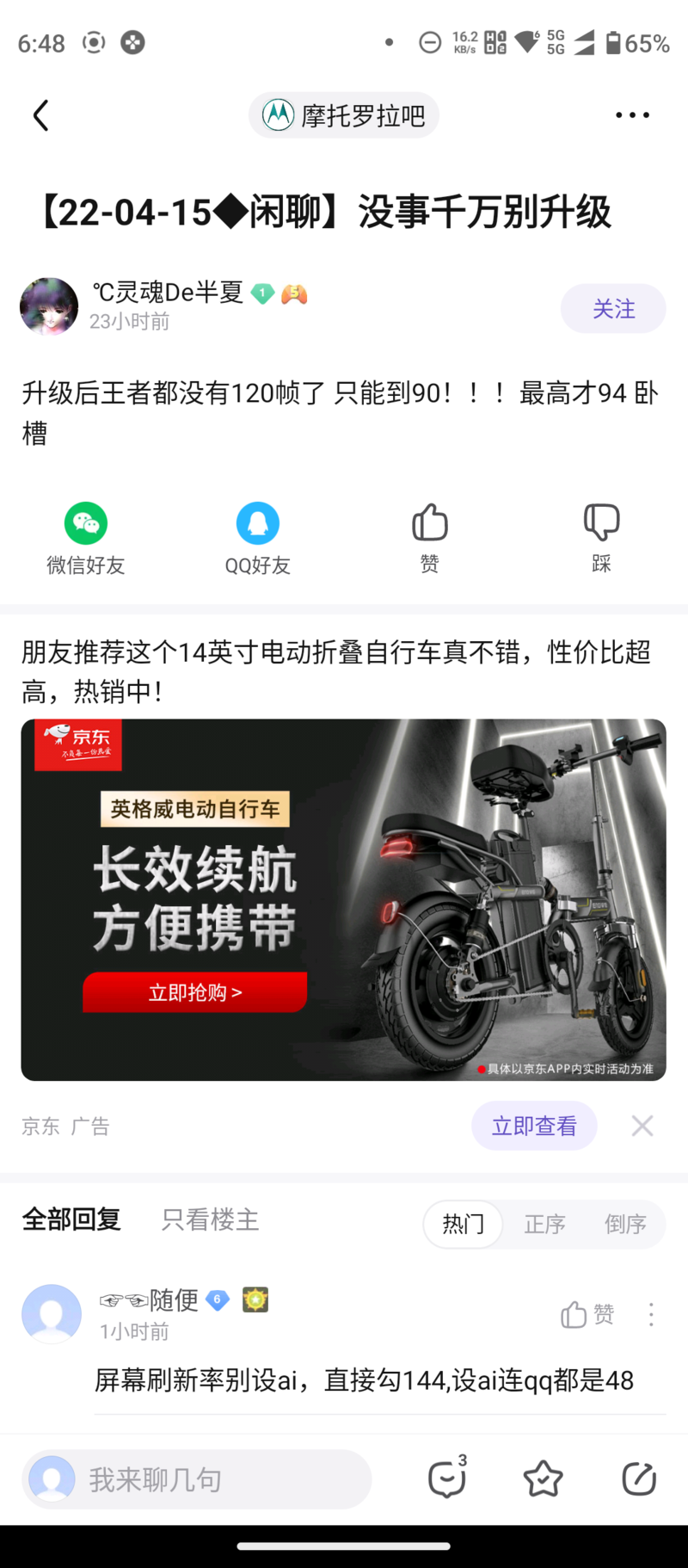
Task: Switch to 只看楼主 replies
Action: (x=210, y=1219)
